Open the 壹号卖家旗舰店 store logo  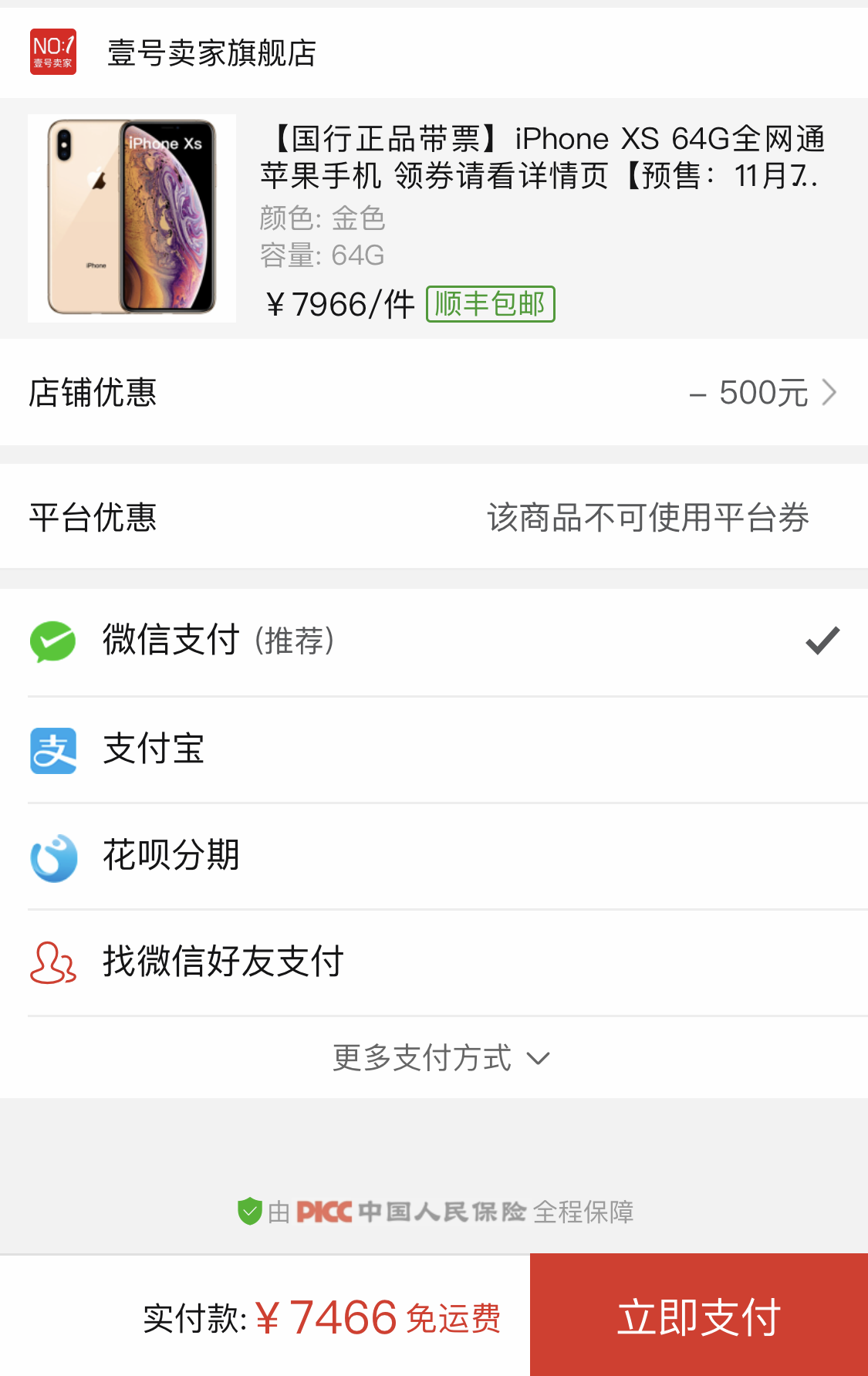52,52
